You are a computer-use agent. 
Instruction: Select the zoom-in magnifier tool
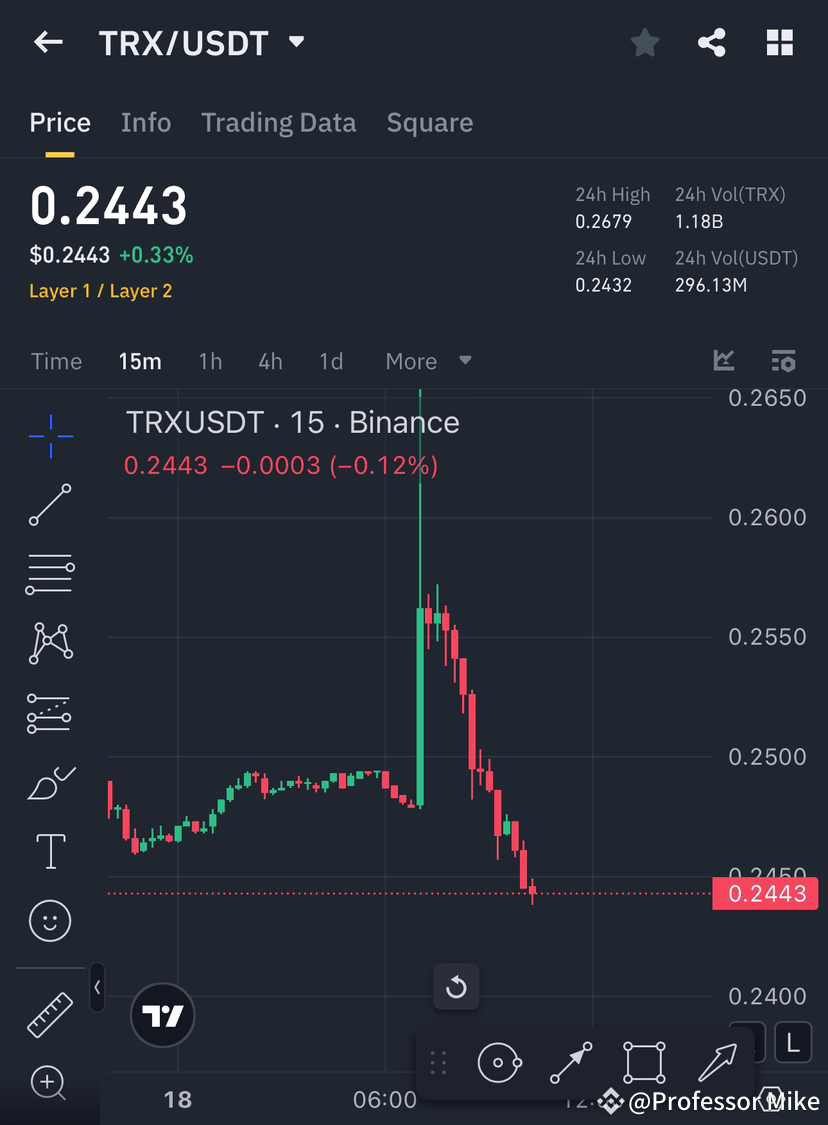click(x=50, y=1083)
